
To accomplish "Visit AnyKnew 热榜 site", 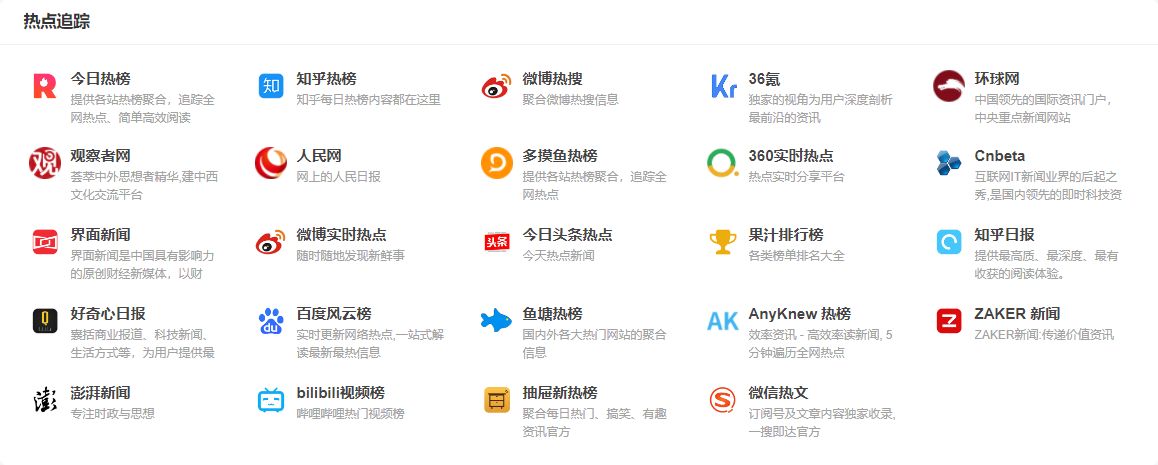I will click(x=799, y=313).
